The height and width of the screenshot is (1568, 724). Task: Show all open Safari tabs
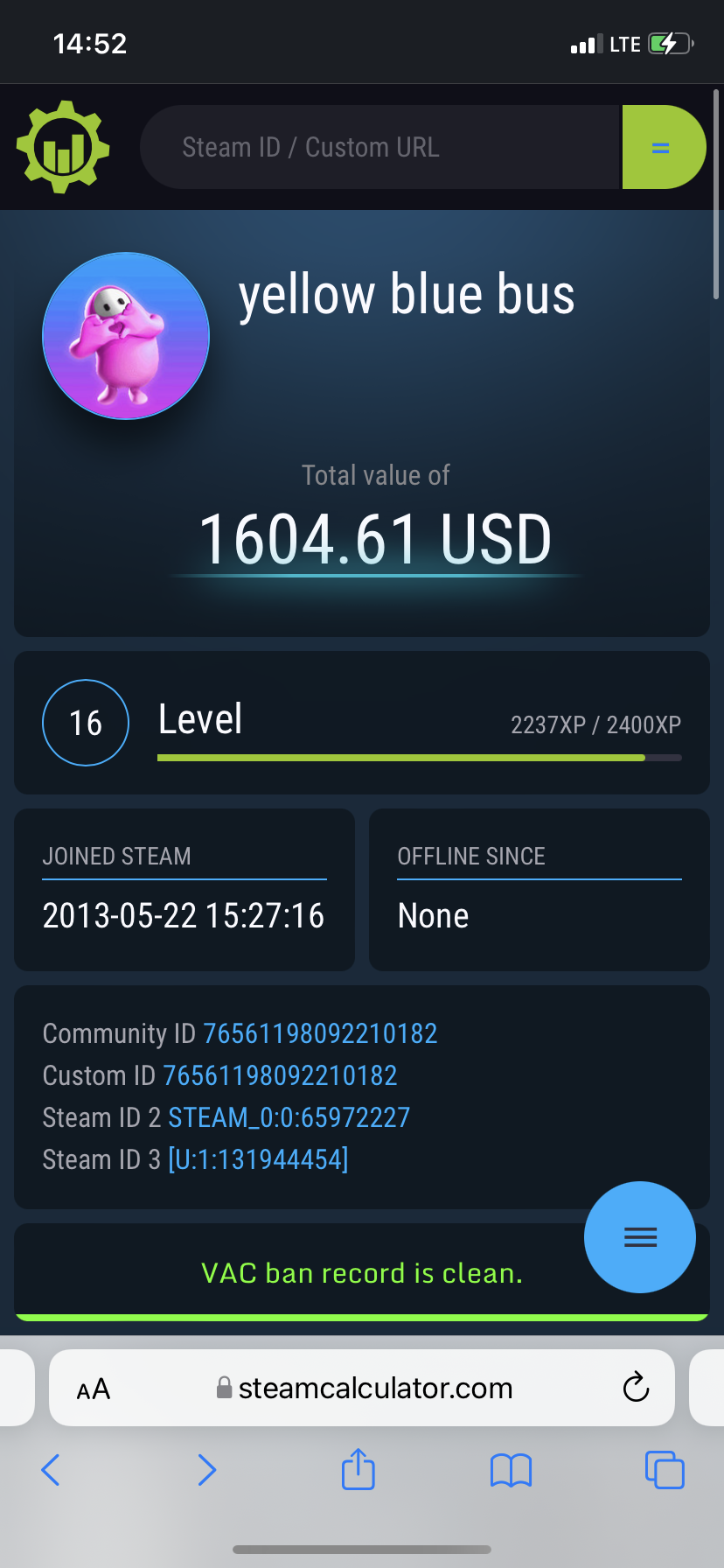665,1470
